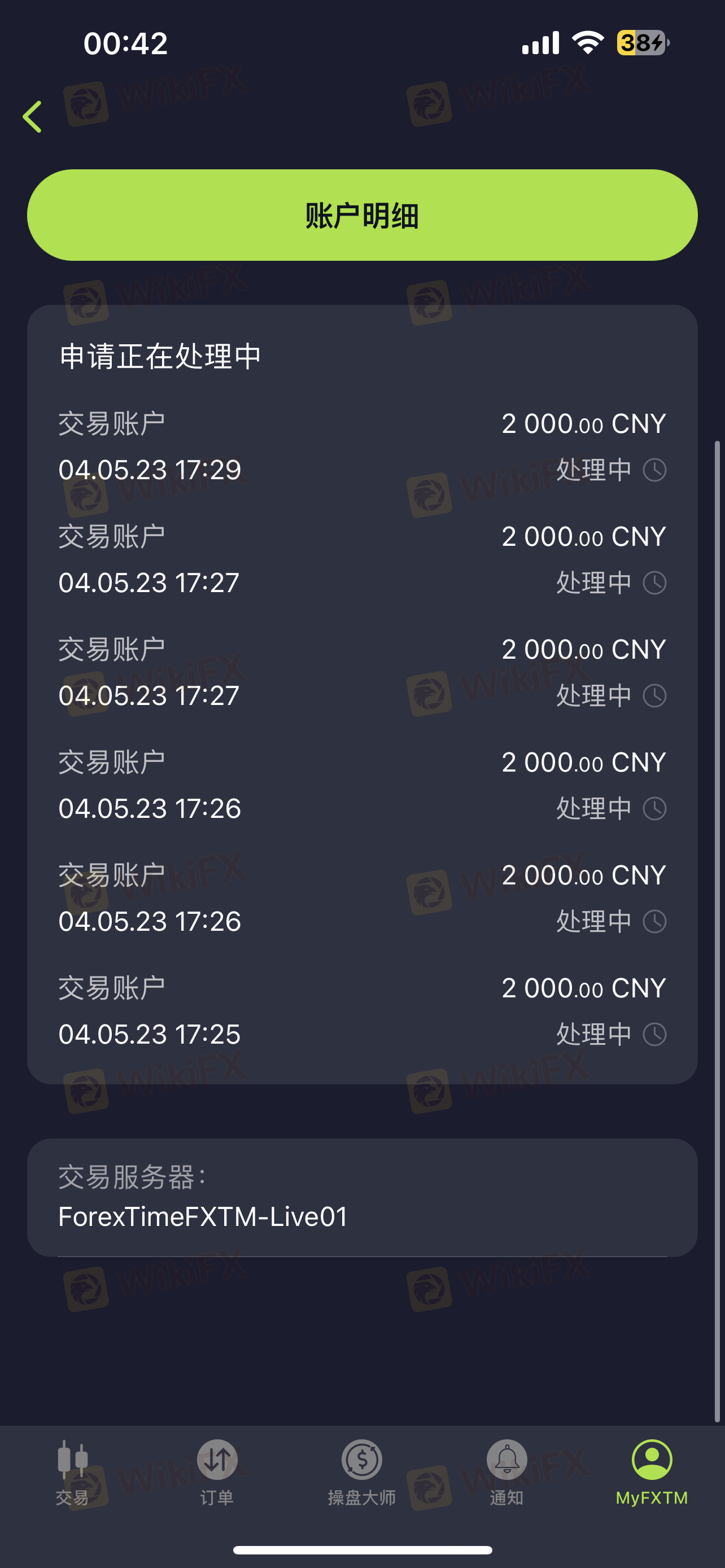Image resolution: width=725 pixels, height=1568 pixels.
Task: Tap the 账户明细 button
Action: (x=362, y=215)
